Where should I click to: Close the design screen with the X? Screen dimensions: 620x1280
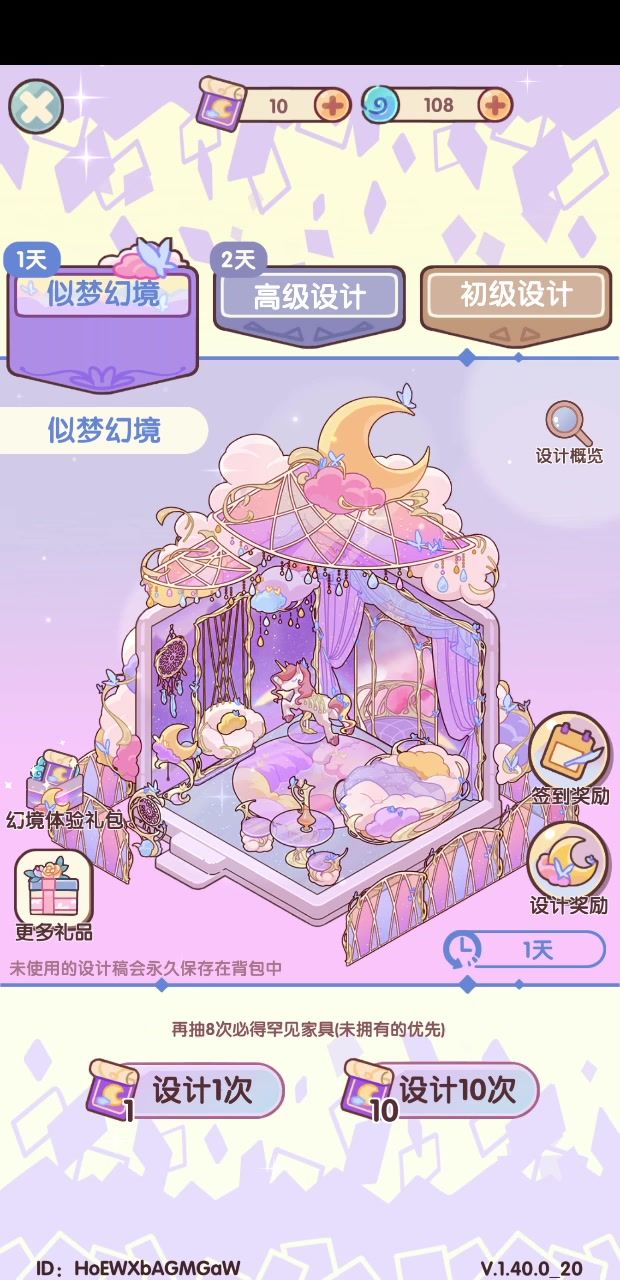click(x=36, y=106)
